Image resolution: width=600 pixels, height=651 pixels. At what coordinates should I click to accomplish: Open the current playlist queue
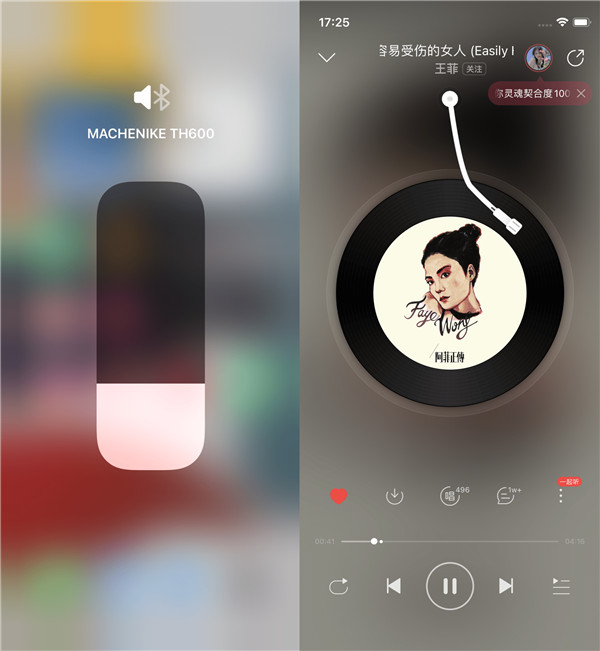561,586
